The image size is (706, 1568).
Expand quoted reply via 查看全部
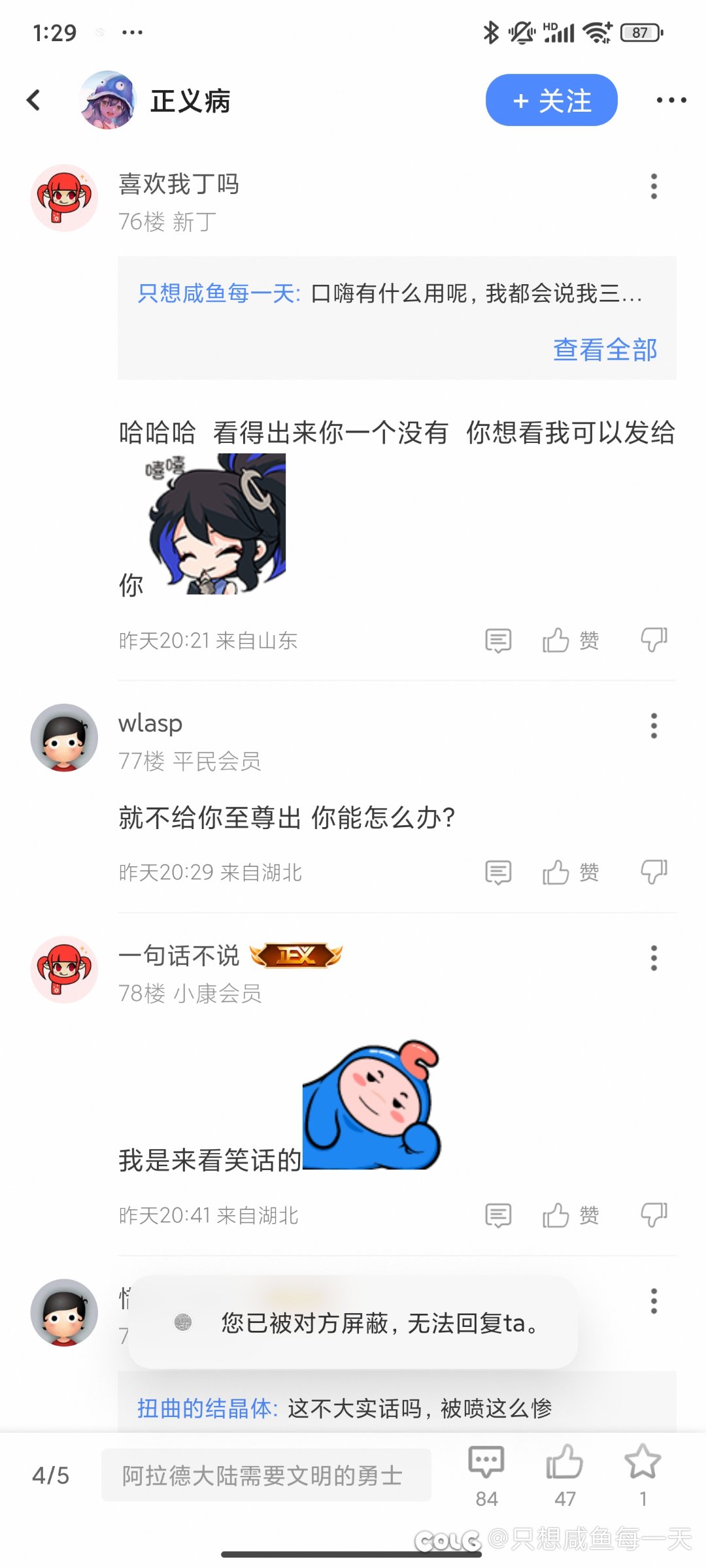605,350
